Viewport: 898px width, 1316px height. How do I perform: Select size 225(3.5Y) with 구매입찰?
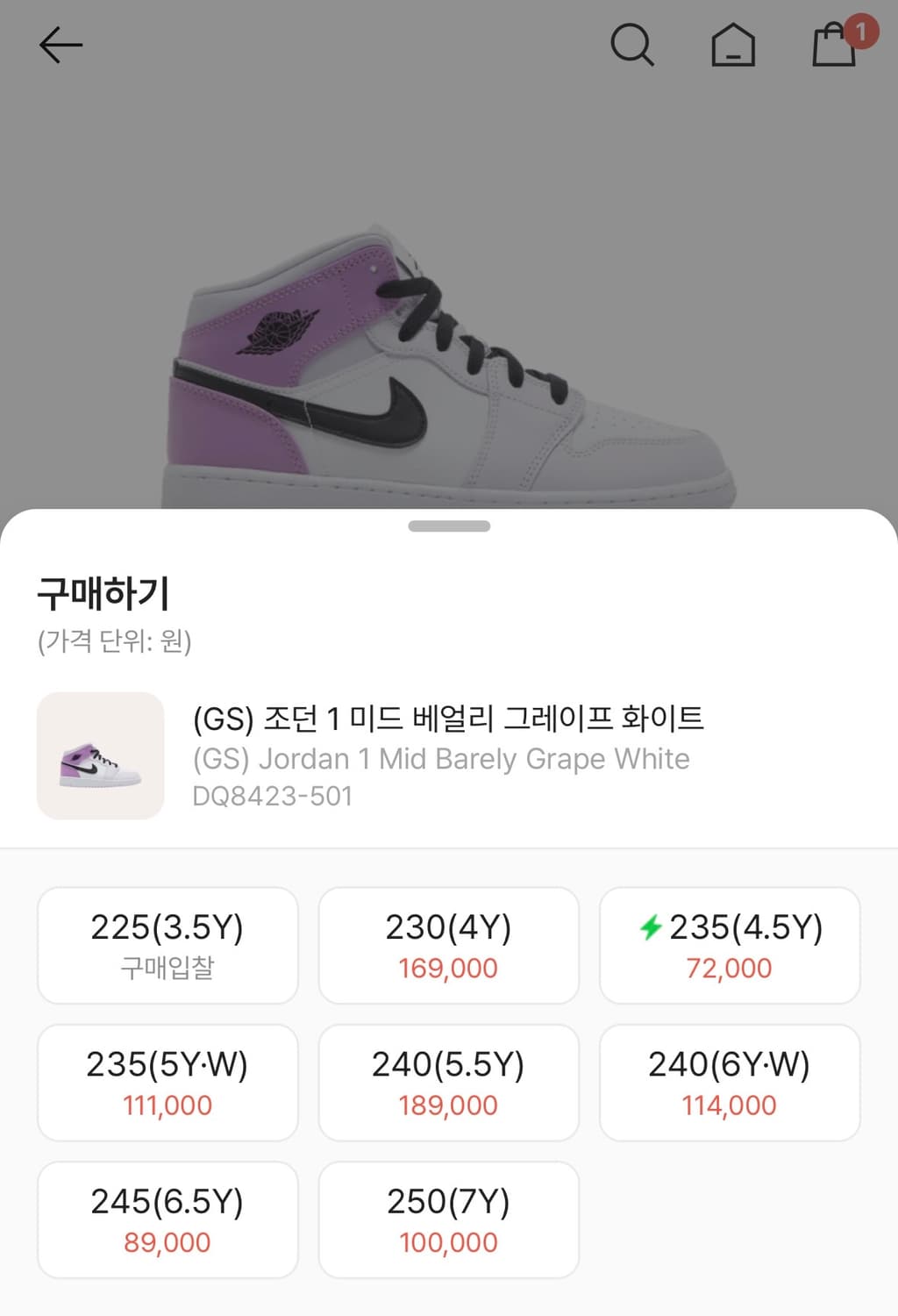point(167,945)
